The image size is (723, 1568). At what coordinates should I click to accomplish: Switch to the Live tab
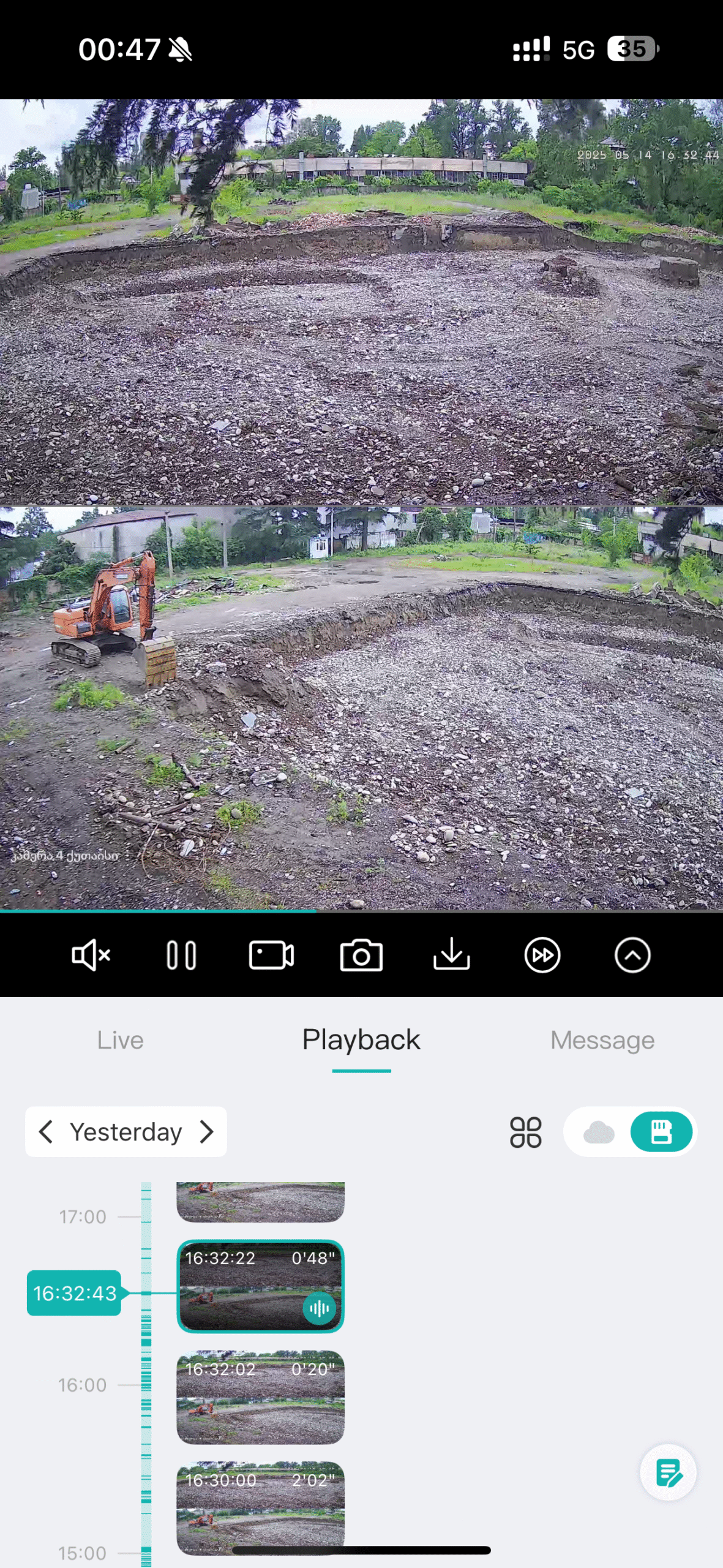click(120, 1040)
